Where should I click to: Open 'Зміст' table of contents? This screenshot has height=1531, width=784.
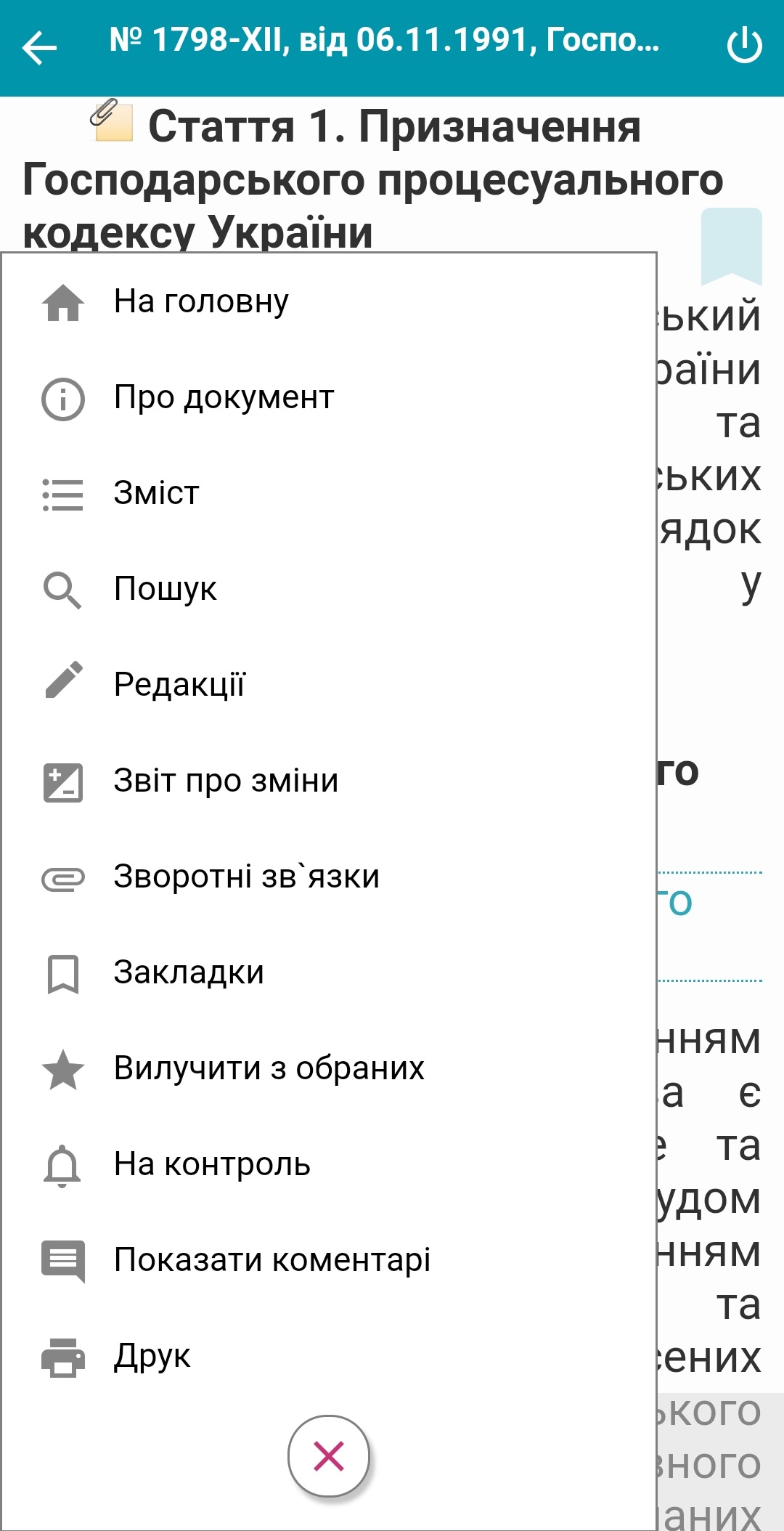[329, 493]
